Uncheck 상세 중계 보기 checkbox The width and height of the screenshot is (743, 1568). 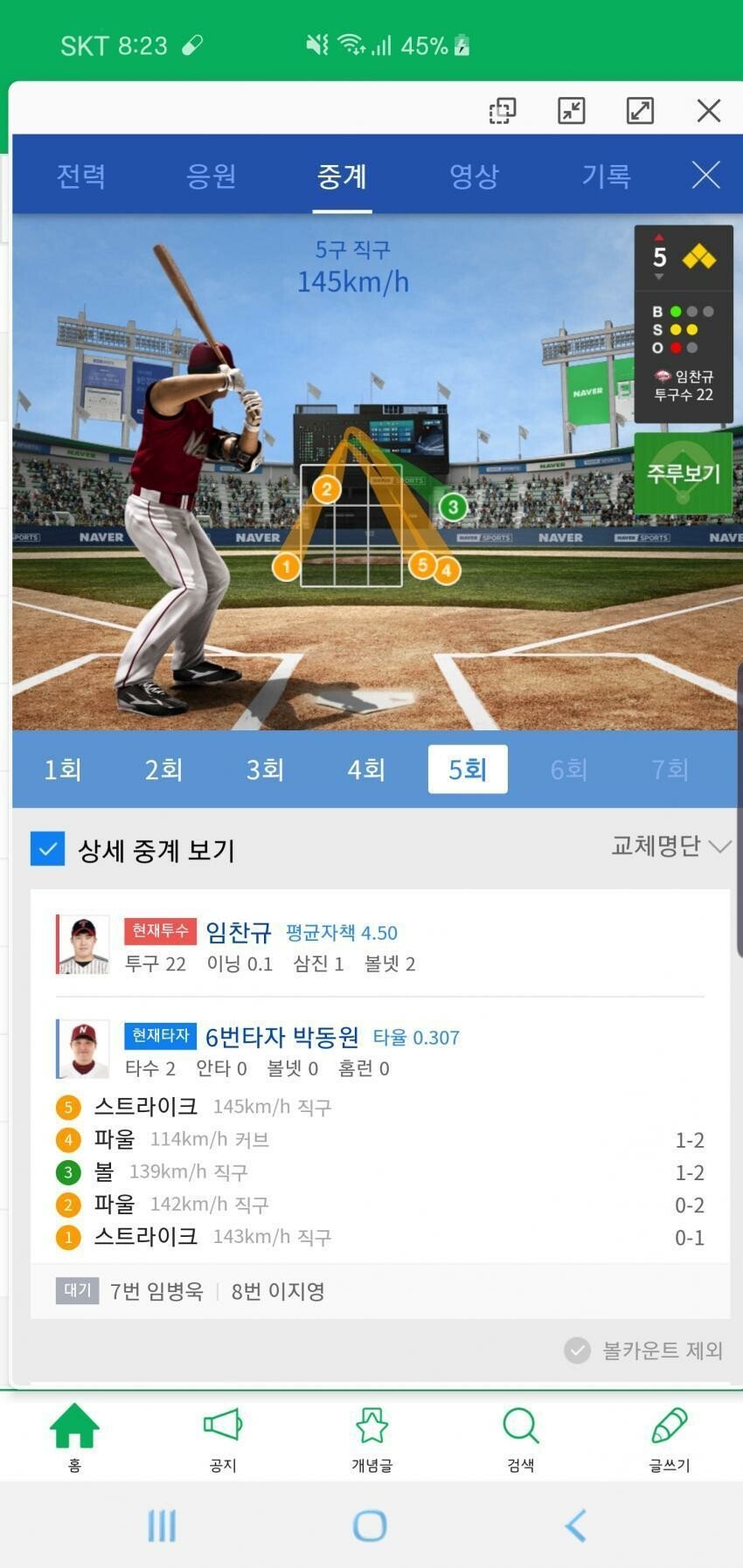[x=48, y=849]
